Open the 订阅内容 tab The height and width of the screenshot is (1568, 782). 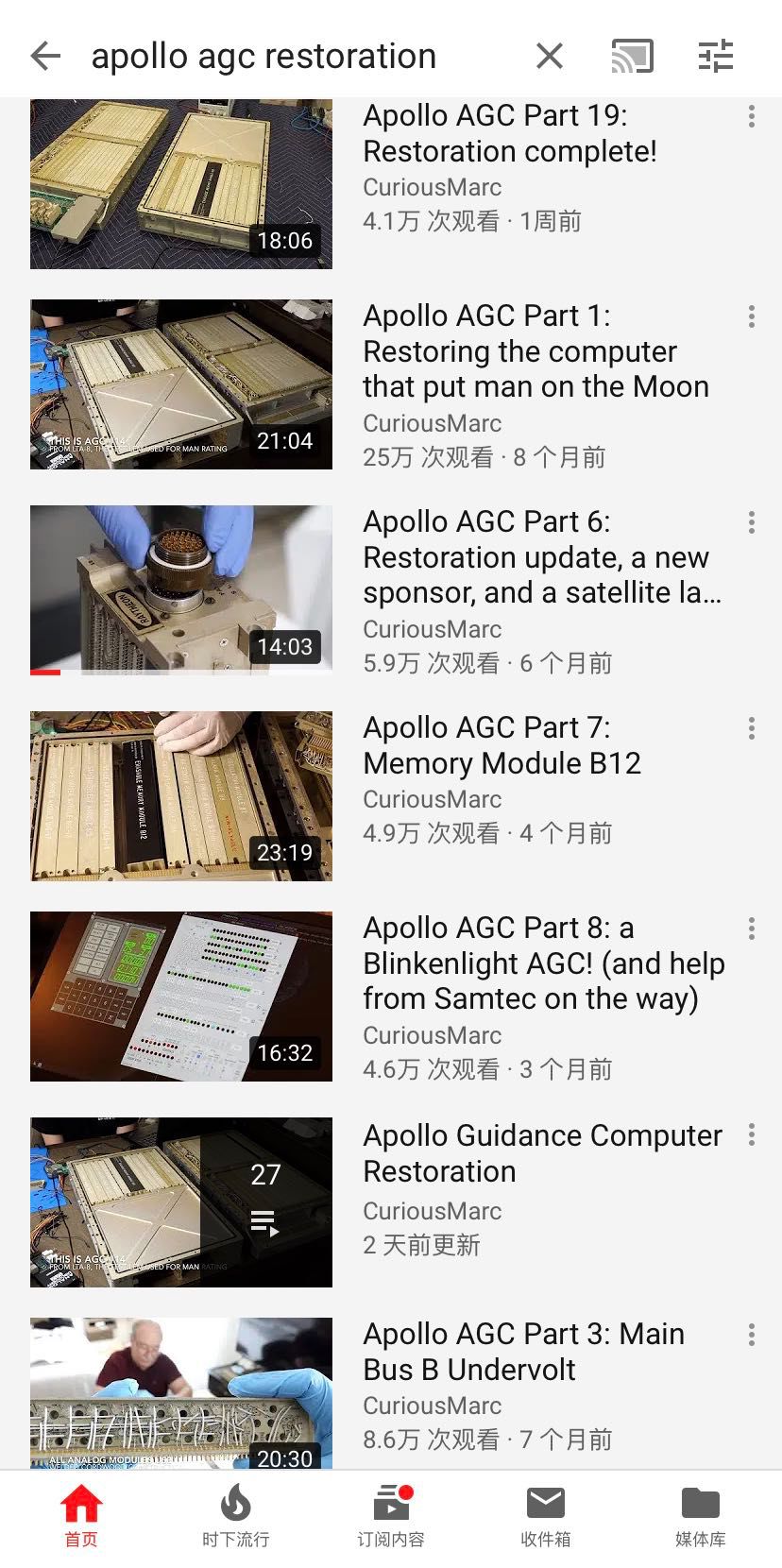[x=390, y=1516]
